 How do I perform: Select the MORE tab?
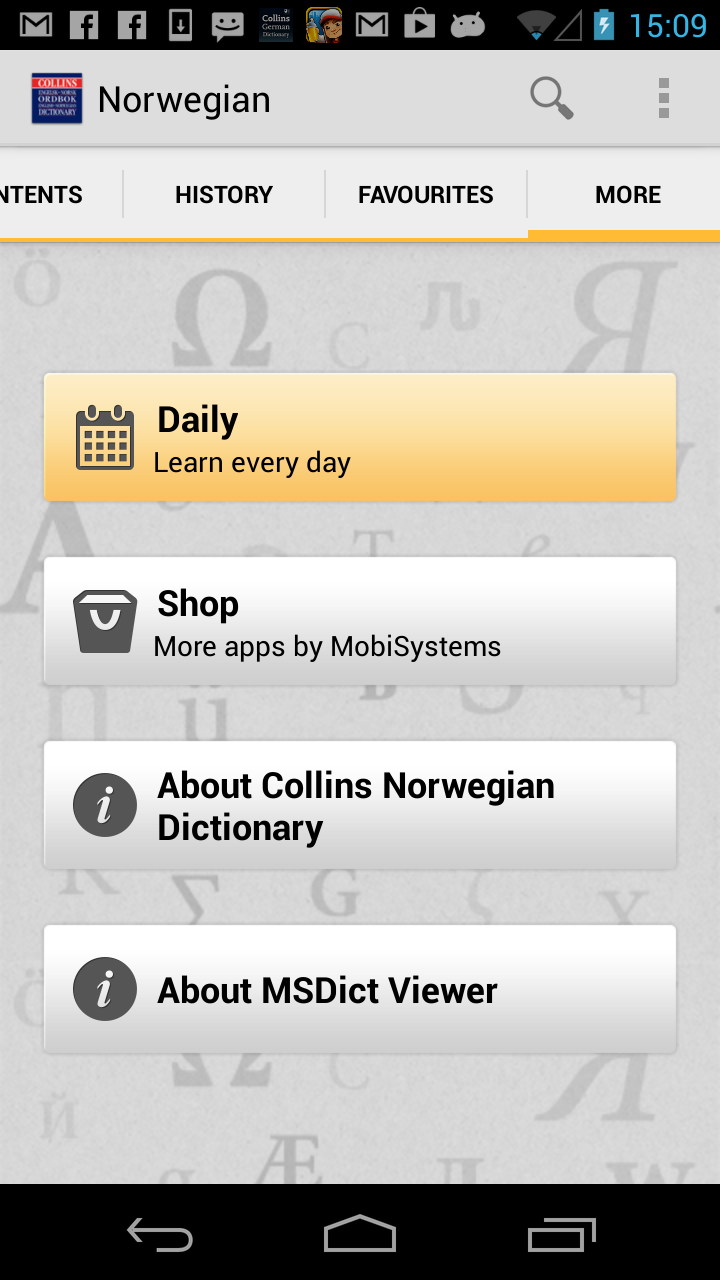click(628, 194)
